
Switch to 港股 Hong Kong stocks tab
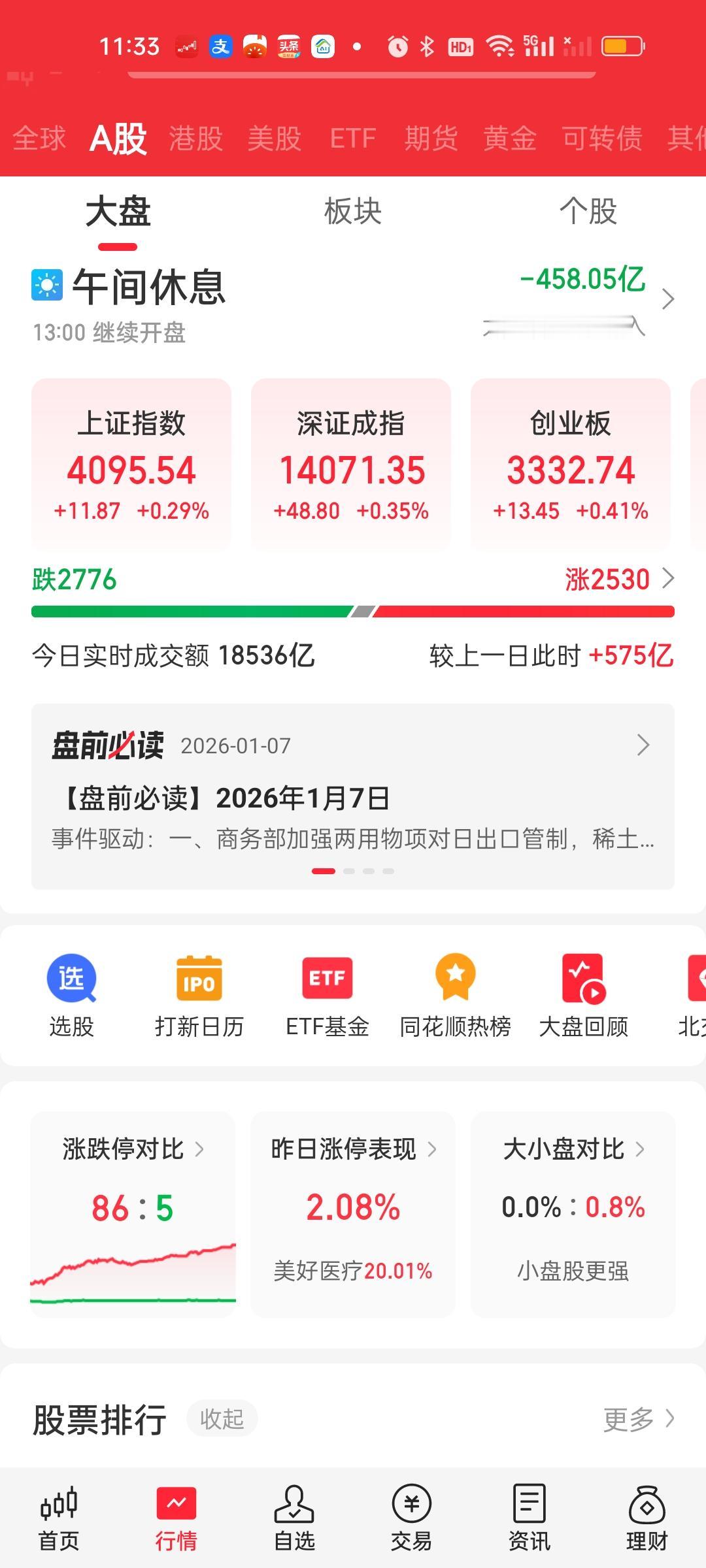(195, 137)
